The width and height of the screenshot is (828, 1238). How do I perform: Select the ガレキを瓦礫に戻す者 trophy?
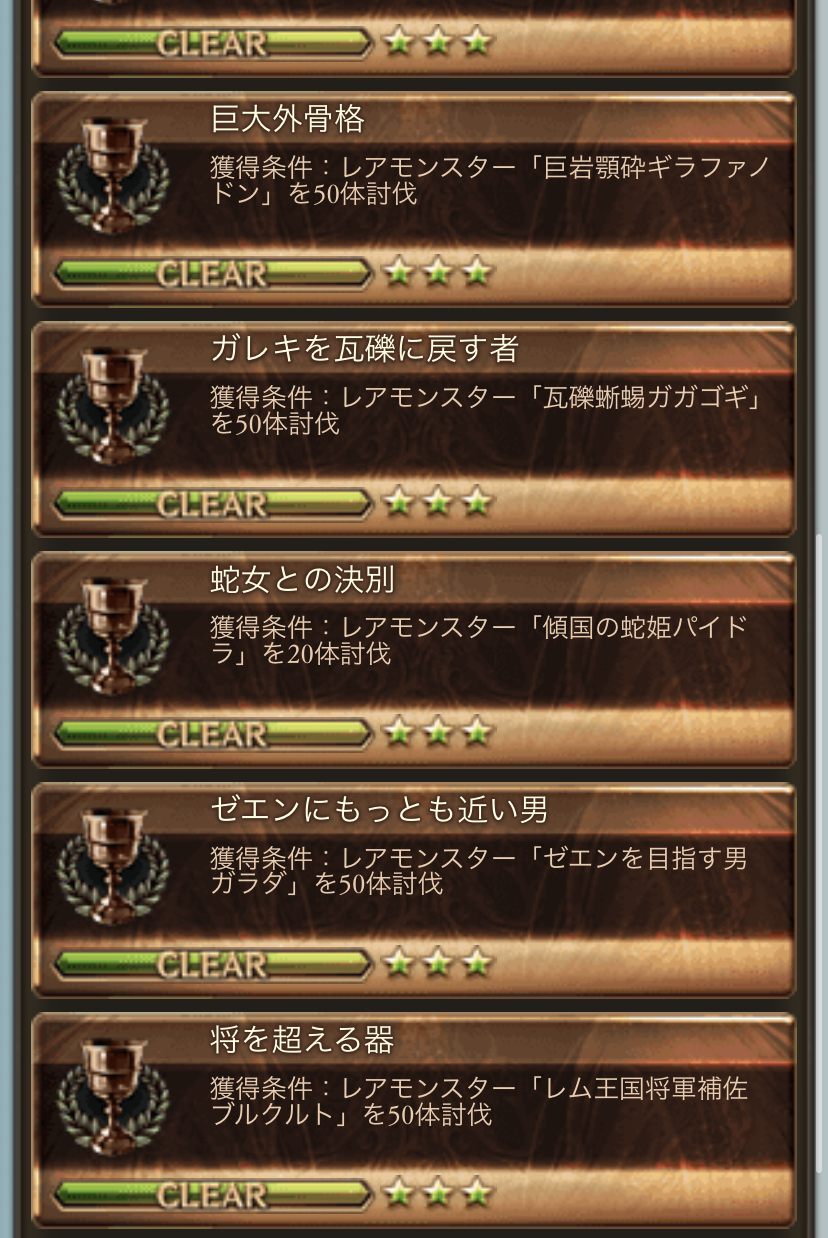(x=413, y=430)
